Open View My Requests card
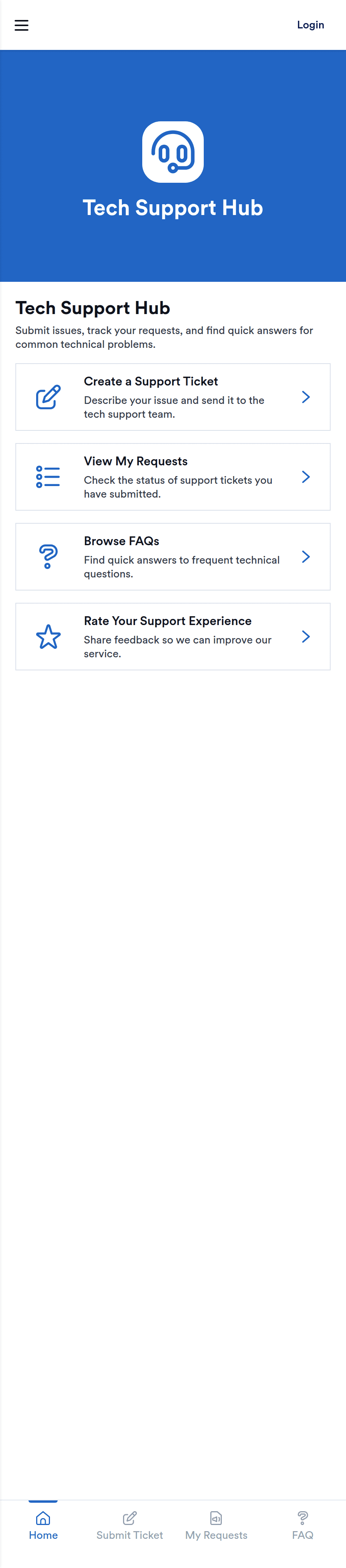This screenshot has width=346, height=1568. (173, 476)
